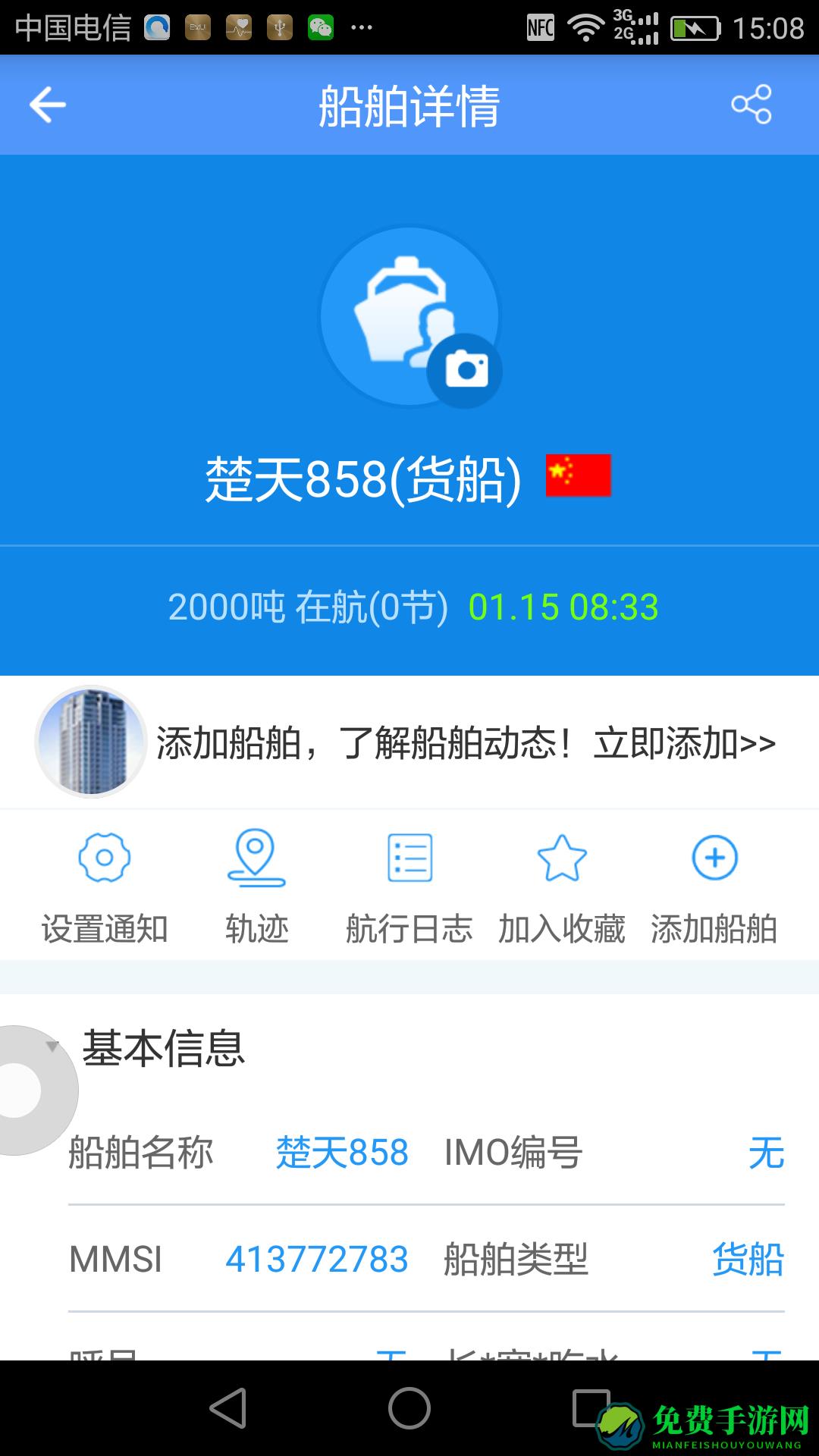
Task: Select the 船舶详情 title tab
Action: 409,105
